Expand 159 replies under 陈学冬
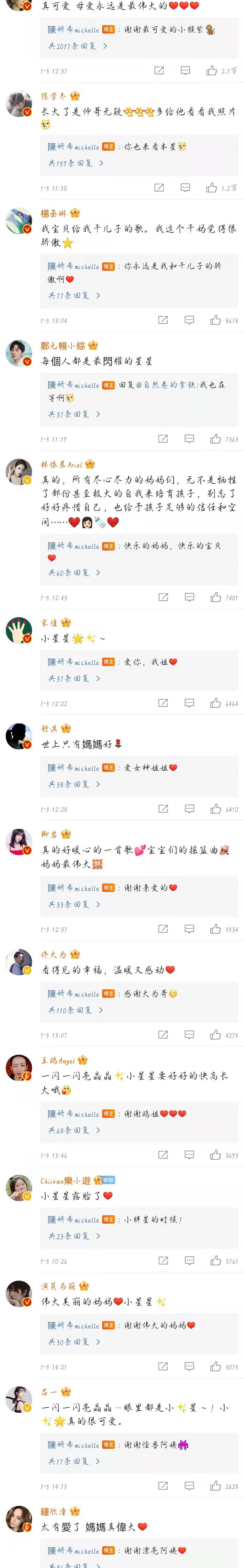This screenshot has height=1568, width=244. [x=75, y=163]
